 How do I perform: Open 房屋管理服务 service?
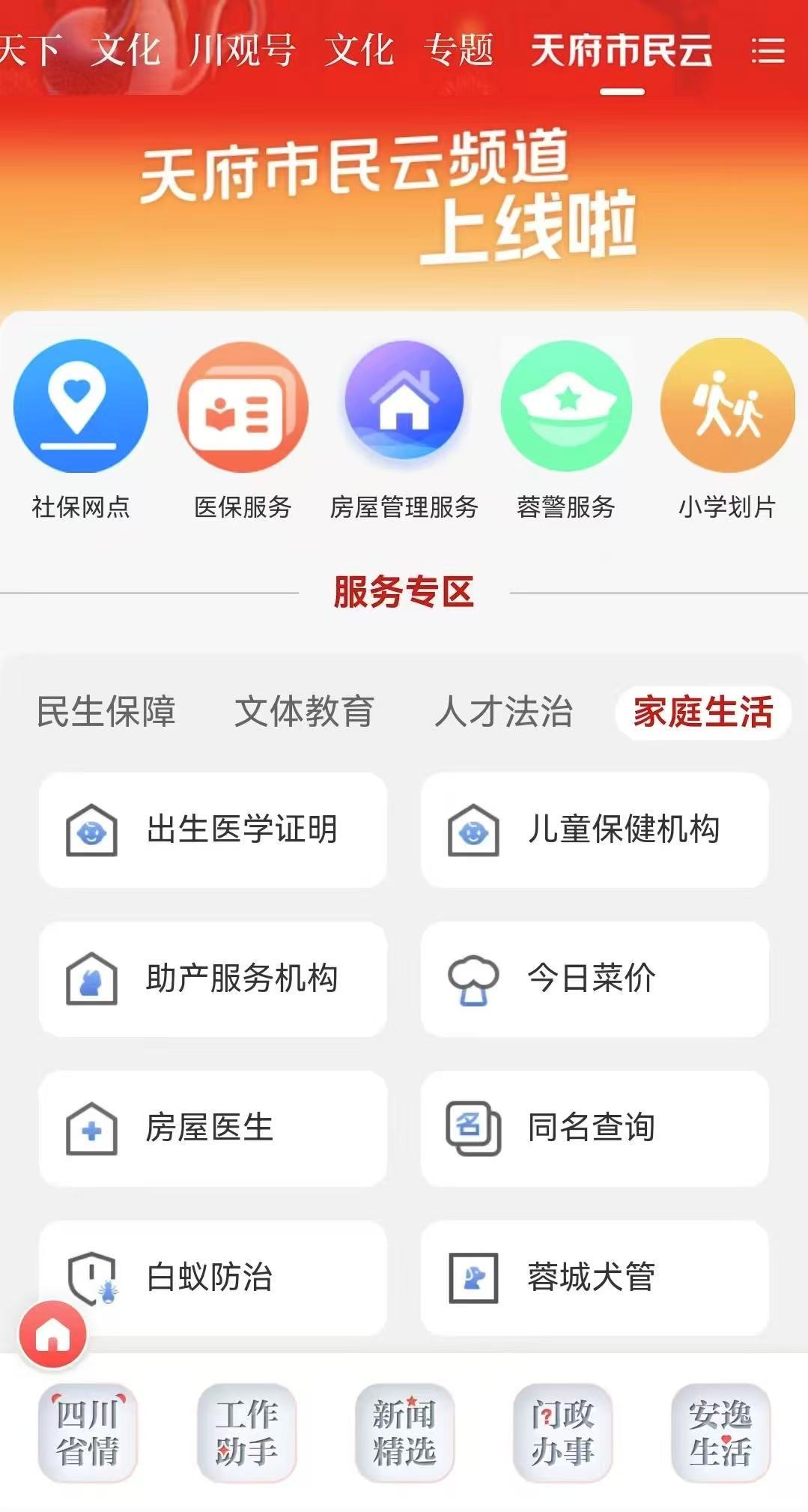pos(404,428)
